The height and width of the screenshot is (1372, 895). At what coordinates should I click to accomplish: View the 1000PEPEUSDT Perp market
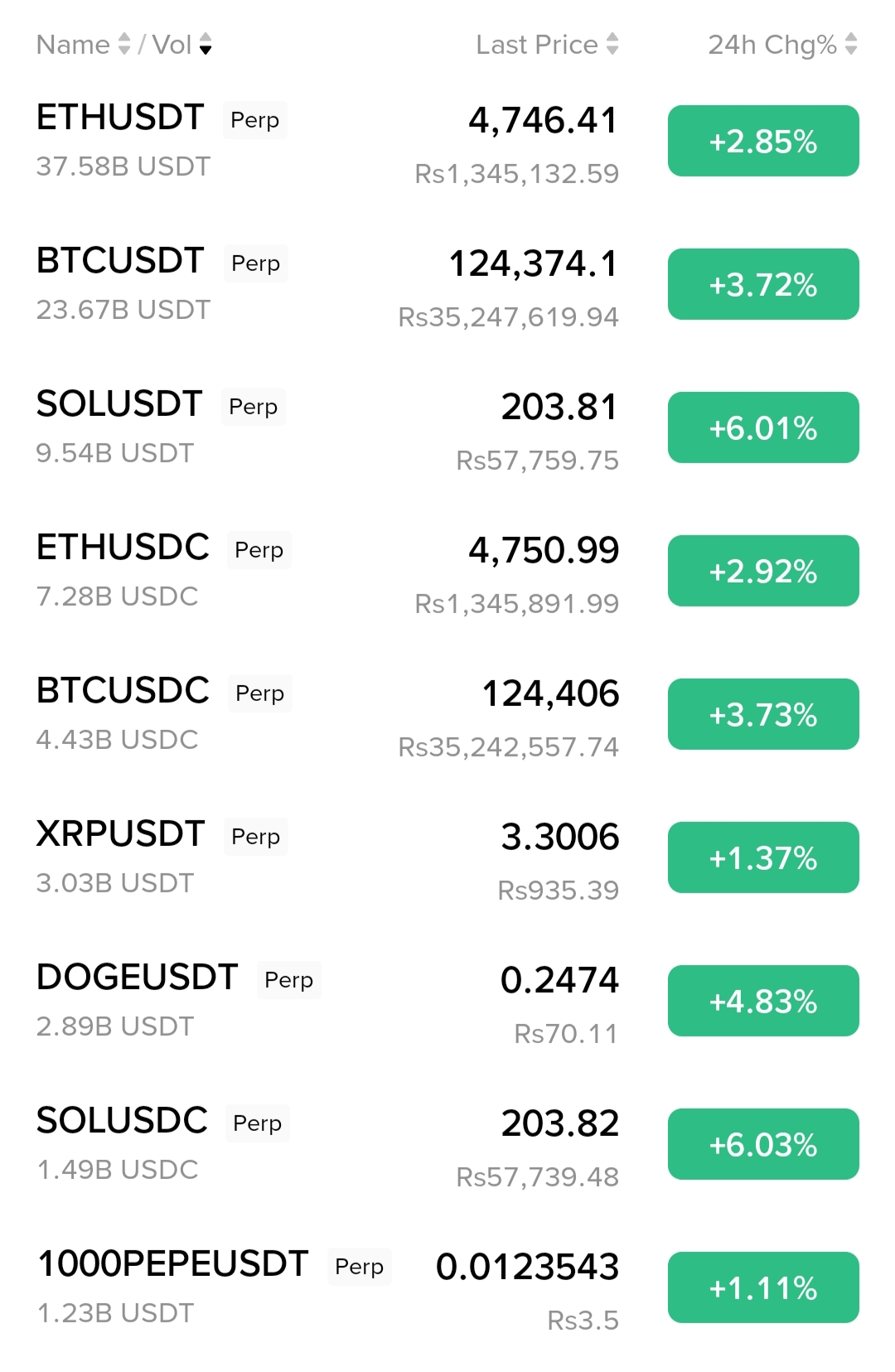coord(172,1265)
